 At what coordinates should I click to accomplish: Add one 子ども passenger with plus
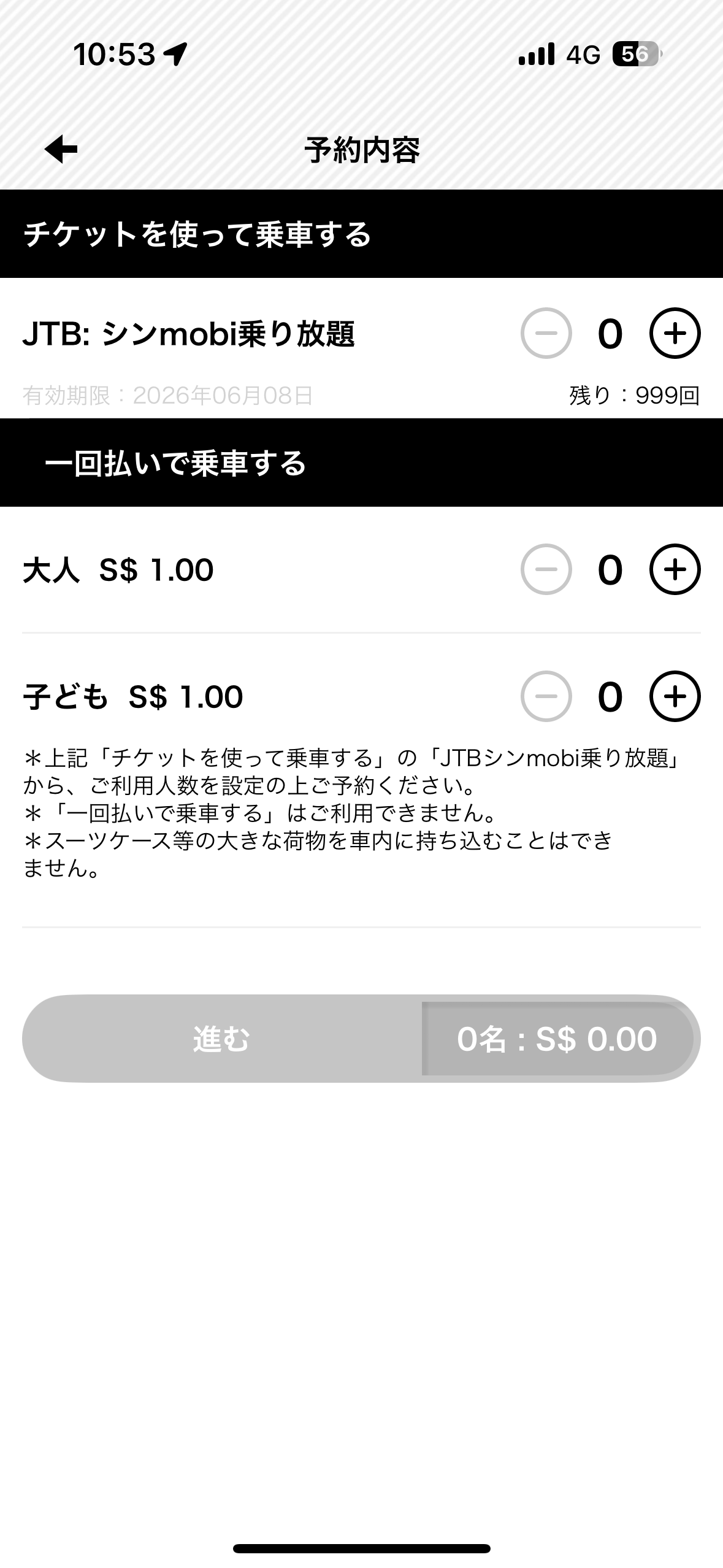675,696
